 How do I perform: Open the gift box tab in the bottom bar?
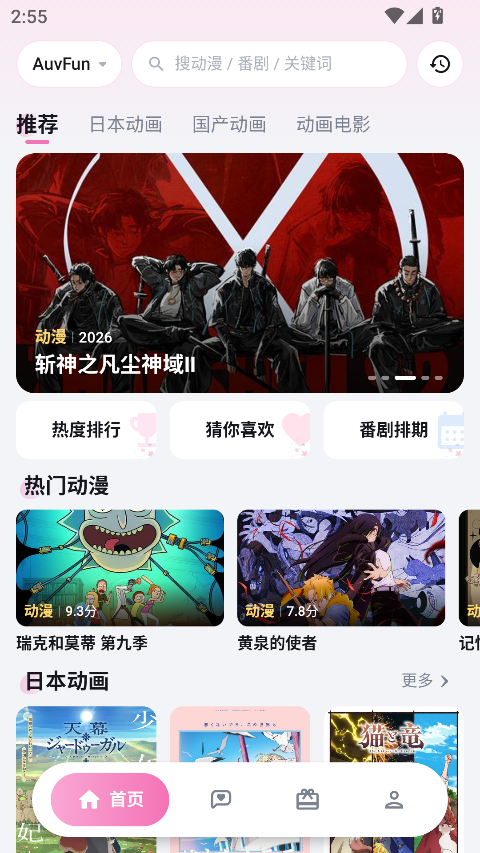click(307, 799)
